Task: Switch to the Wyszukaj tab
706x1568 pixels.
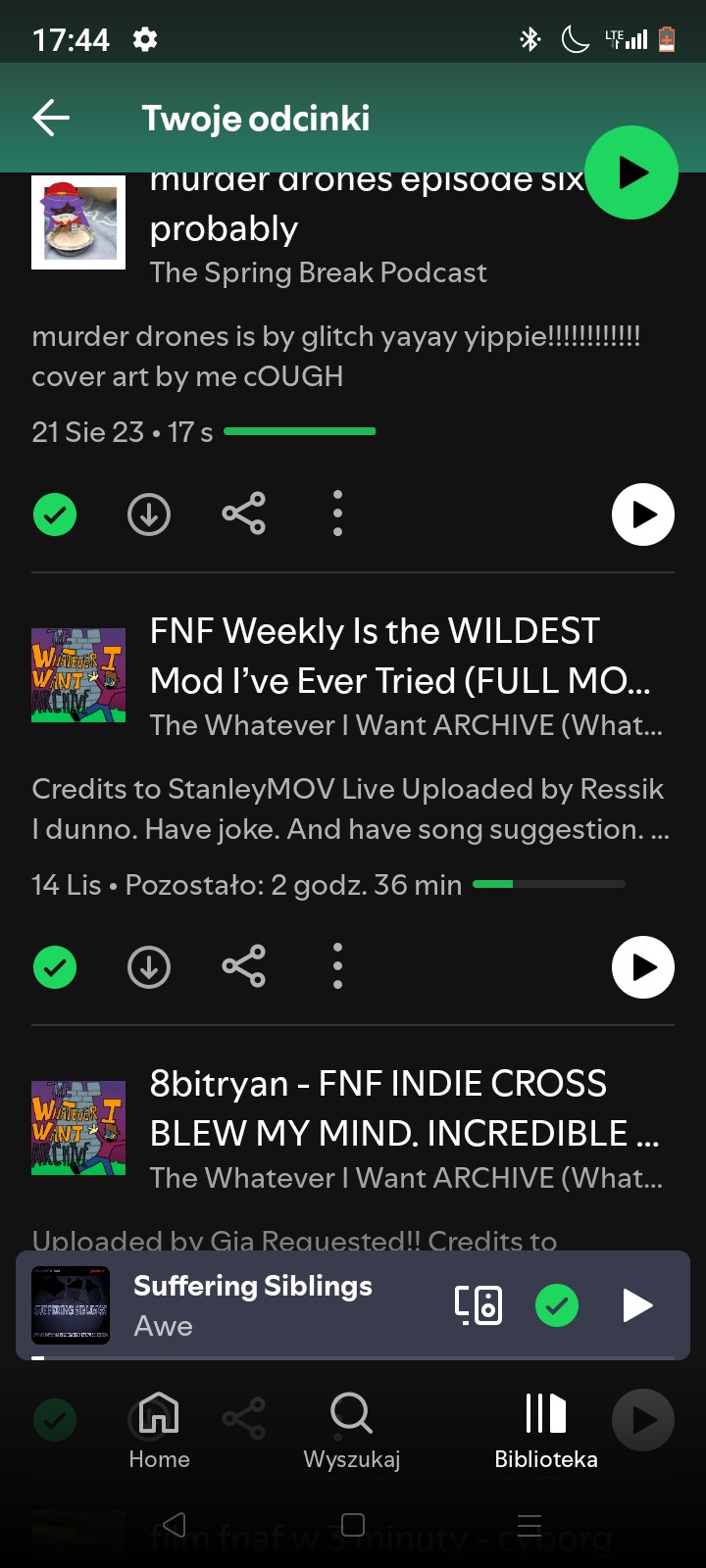Action: pos(352,1430)
